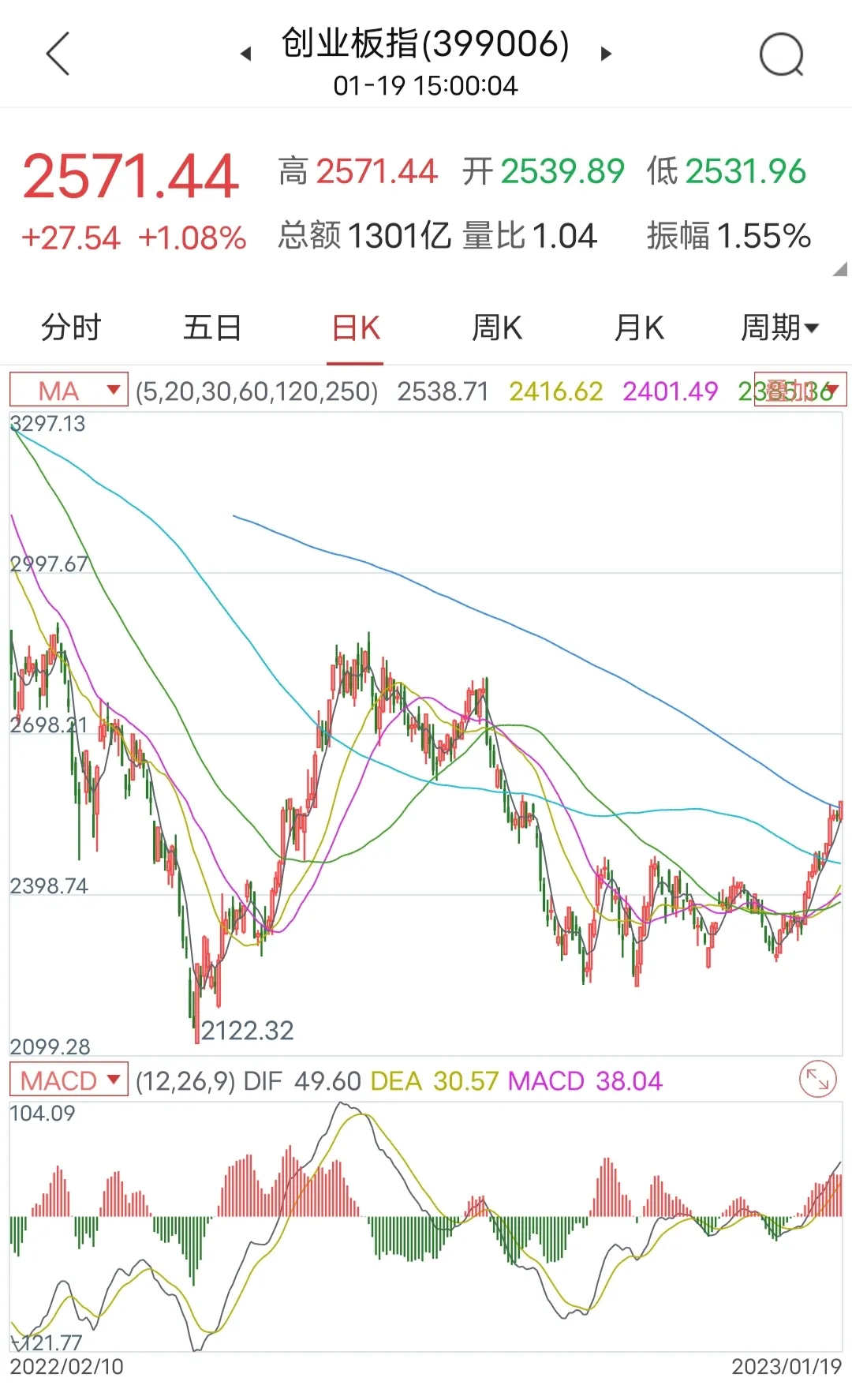Select the 日K tab
852x1400 pixels.
(356, 328)
